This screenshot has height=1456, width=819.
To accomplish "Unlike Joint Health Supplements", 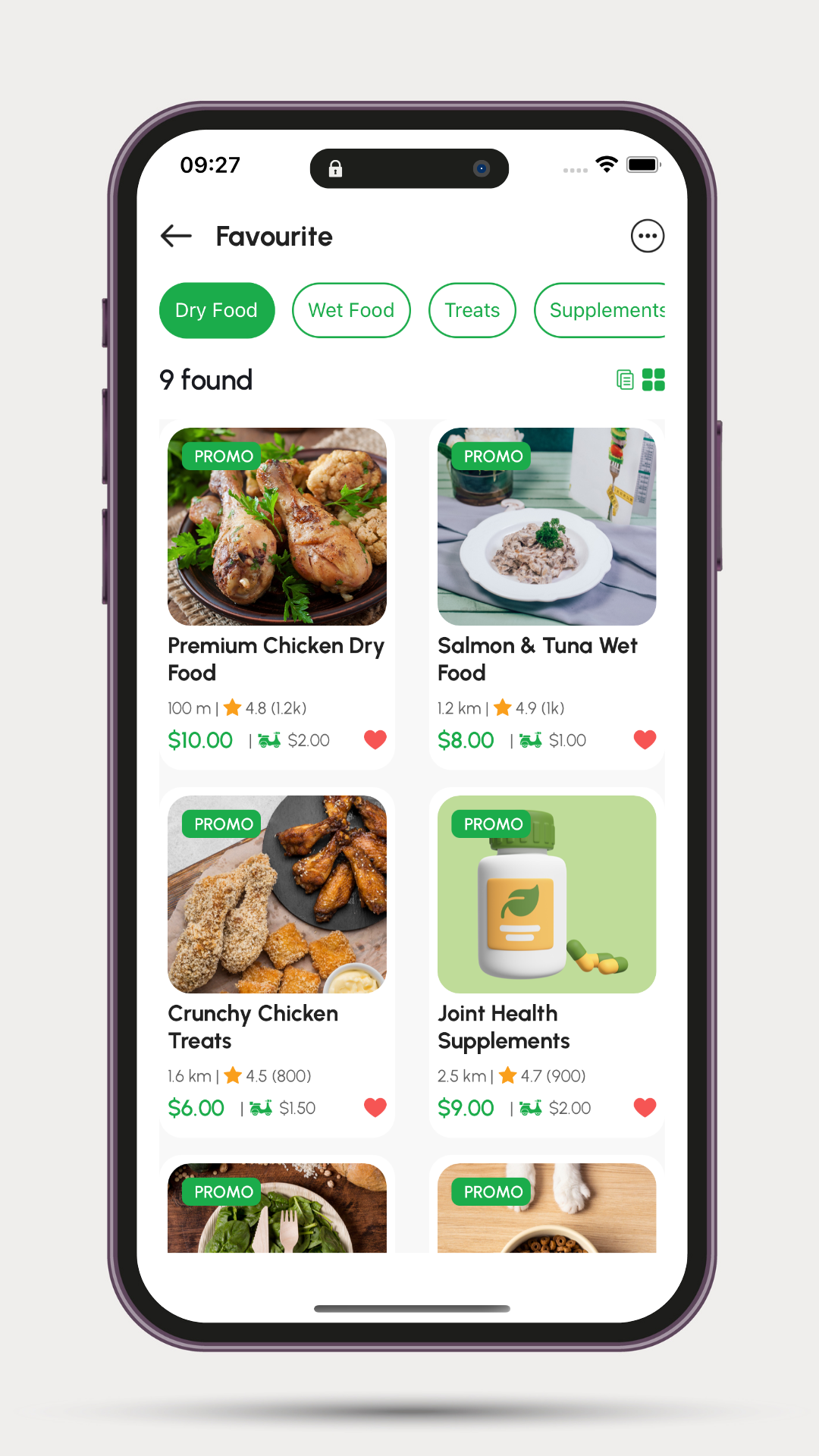I will pyautogui.click(x=645, y=1107).
